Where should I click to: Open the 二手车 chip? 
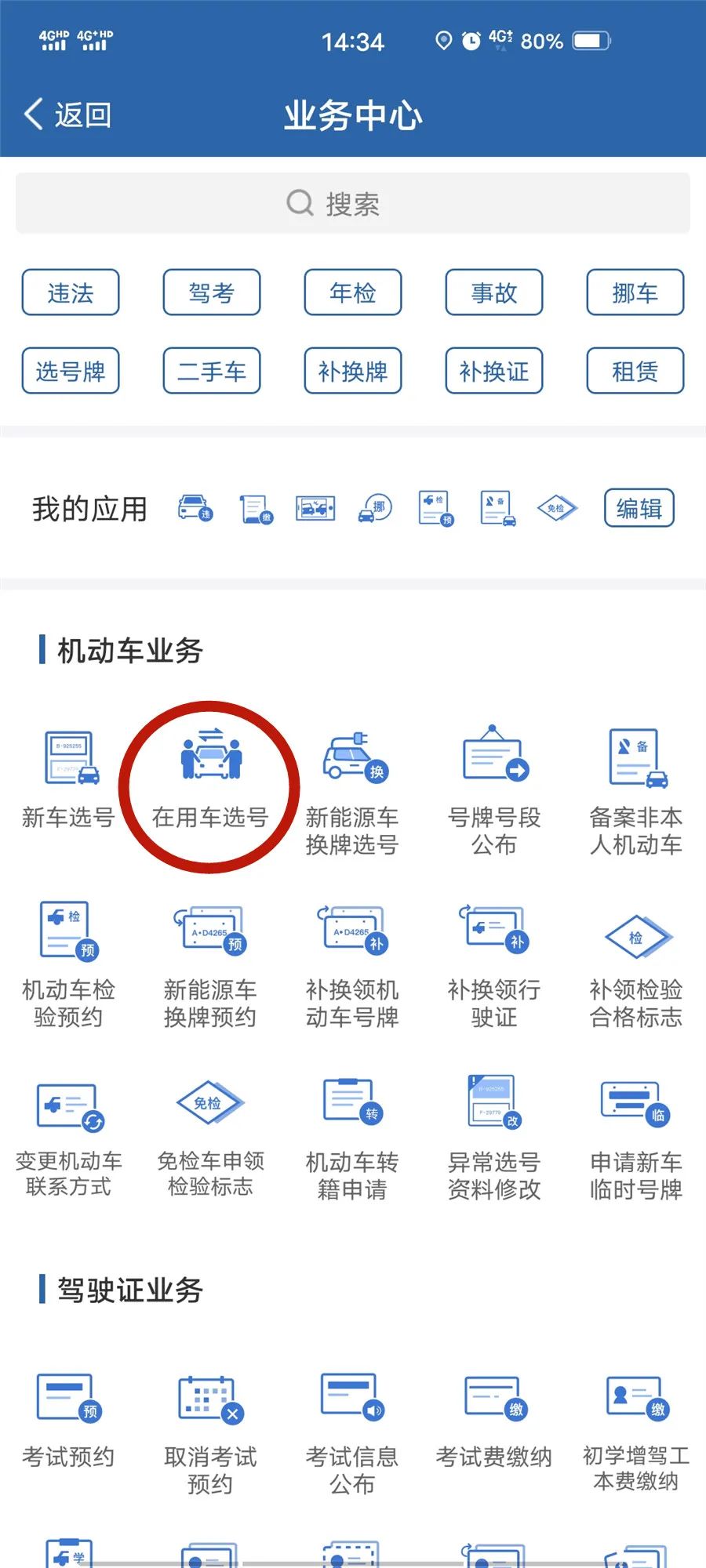tap(212, 371)
